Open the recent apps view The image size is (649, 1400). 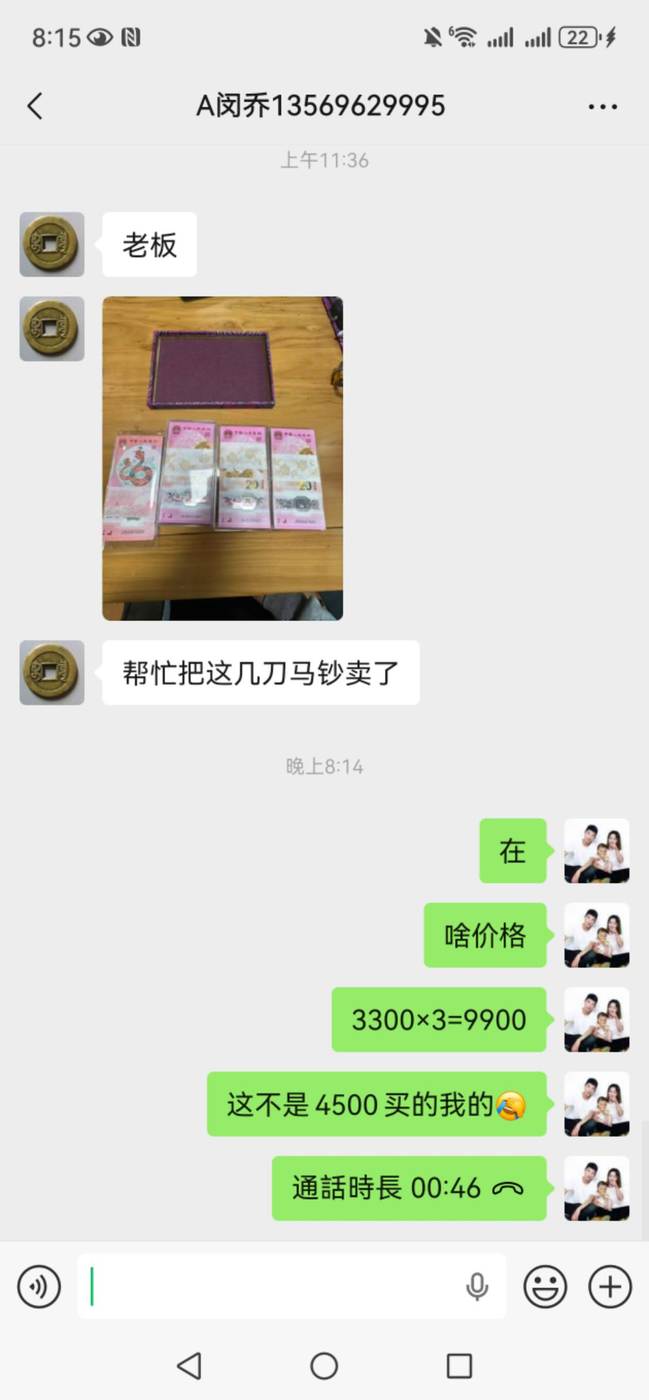[459, 1365]
